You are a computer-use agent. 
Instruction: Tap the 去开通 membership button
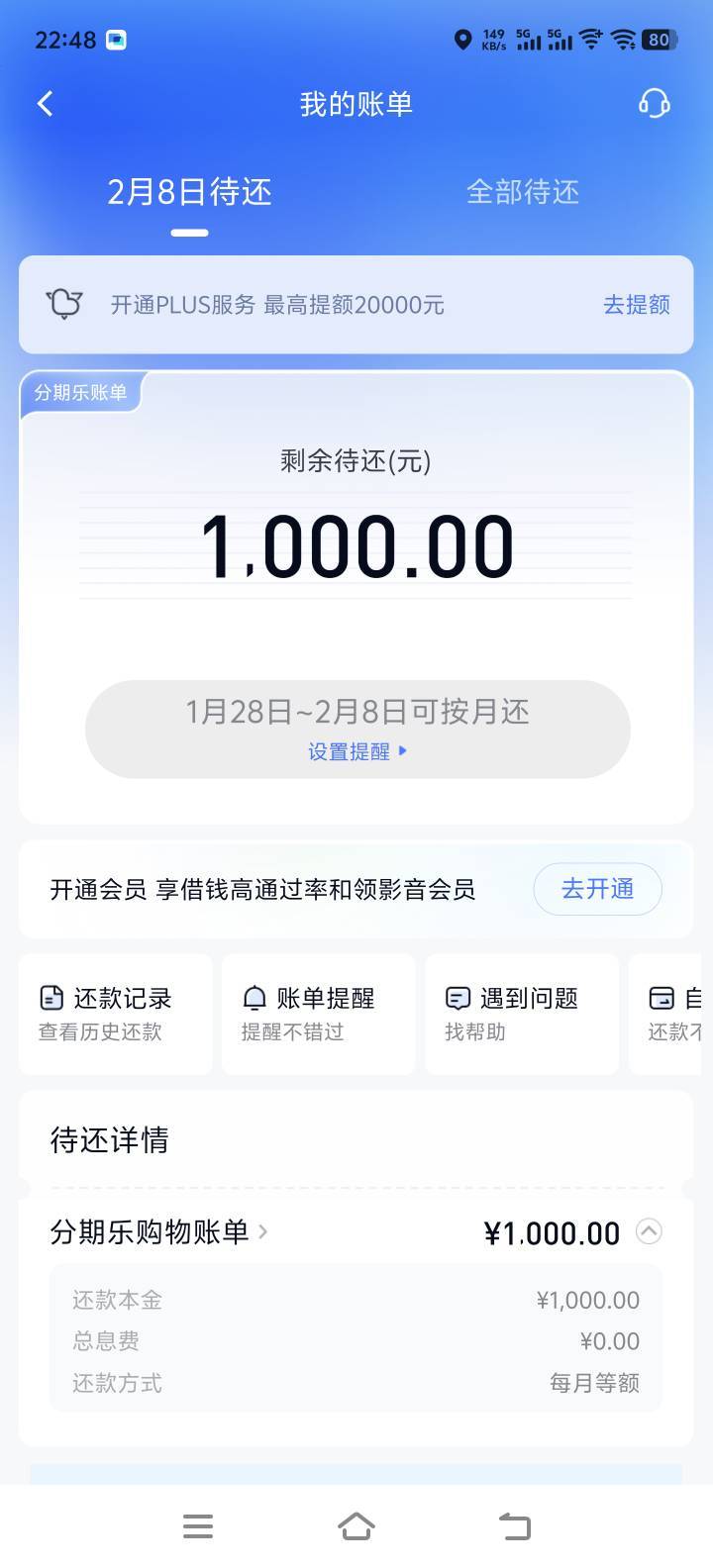click(598, 889)
